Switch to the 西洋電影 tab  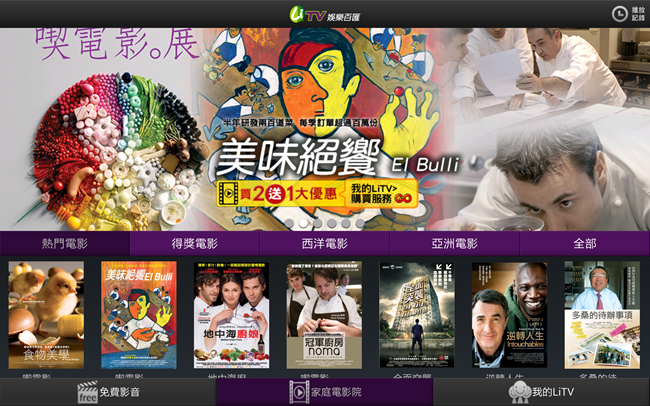(x=324, y=243)
